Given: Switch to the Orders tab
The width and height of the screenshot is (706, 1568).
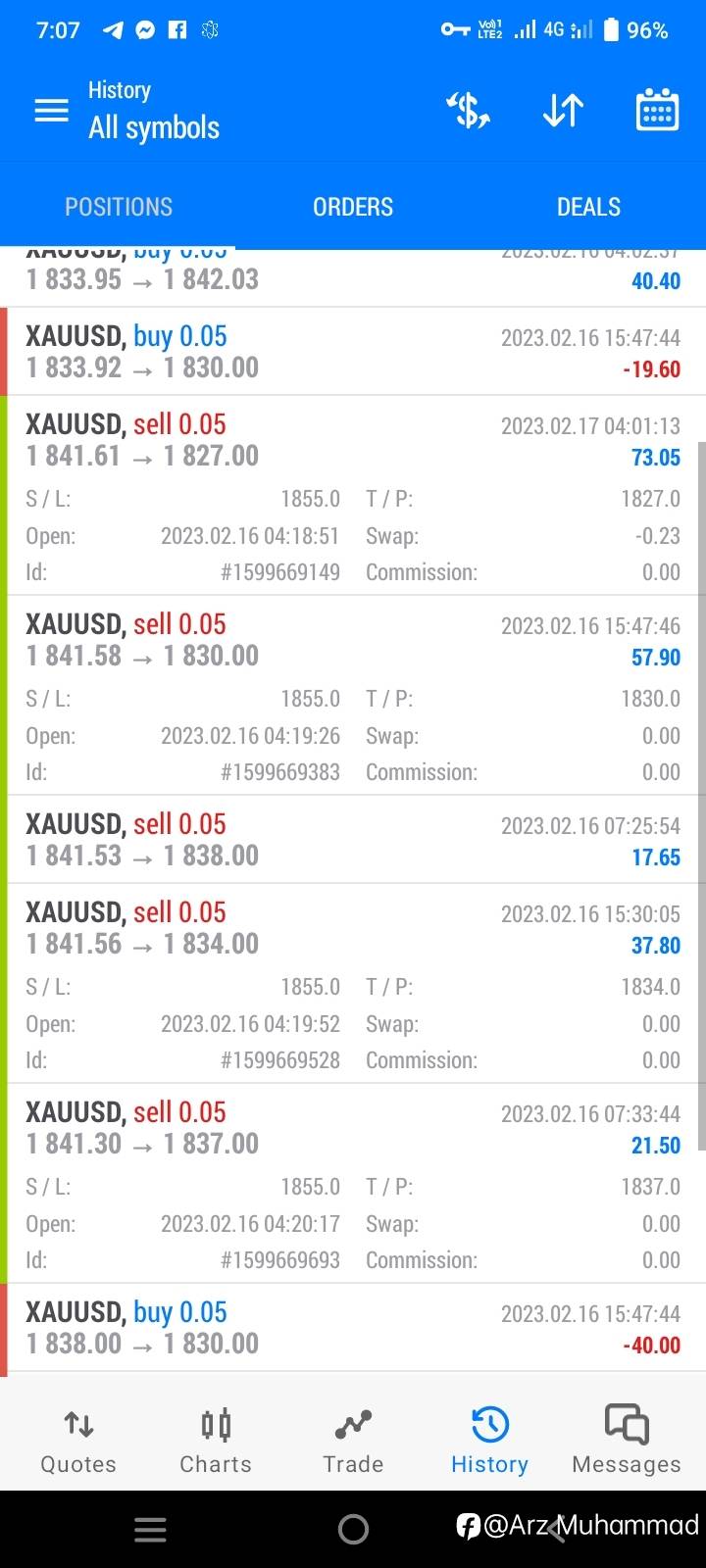Looking at the screenshot, I should pos(353,207).
